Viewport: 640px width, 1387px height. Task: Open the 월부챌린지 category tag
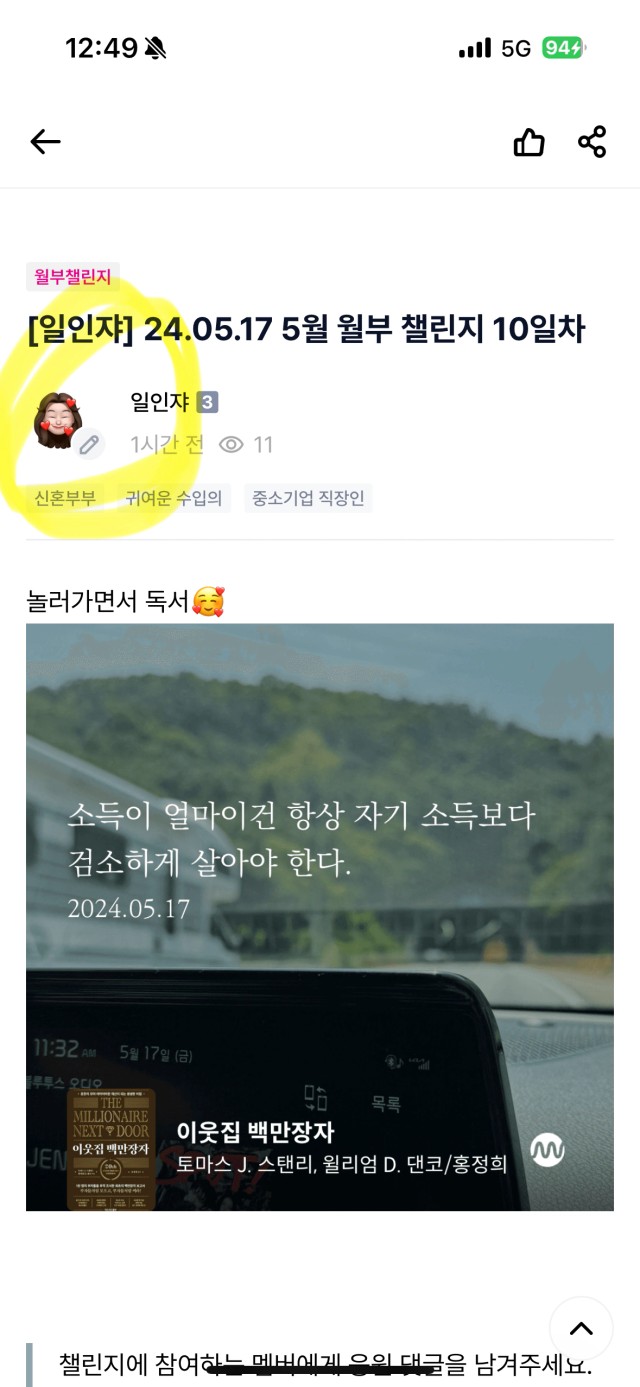(73, 277)
